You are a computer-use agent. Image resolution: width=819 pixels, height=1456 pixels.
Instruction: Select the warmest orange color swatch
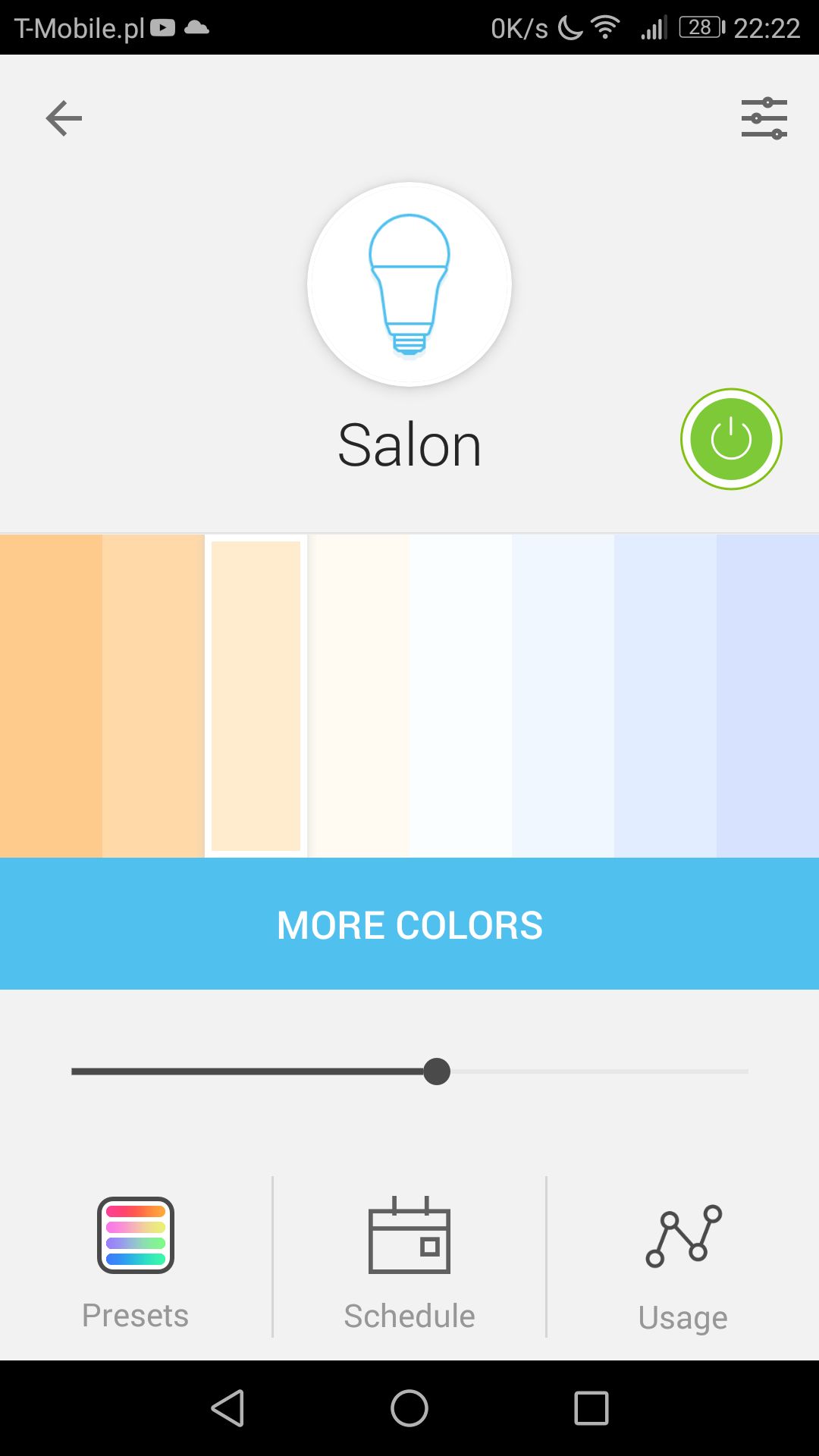(x=51, y=696)
